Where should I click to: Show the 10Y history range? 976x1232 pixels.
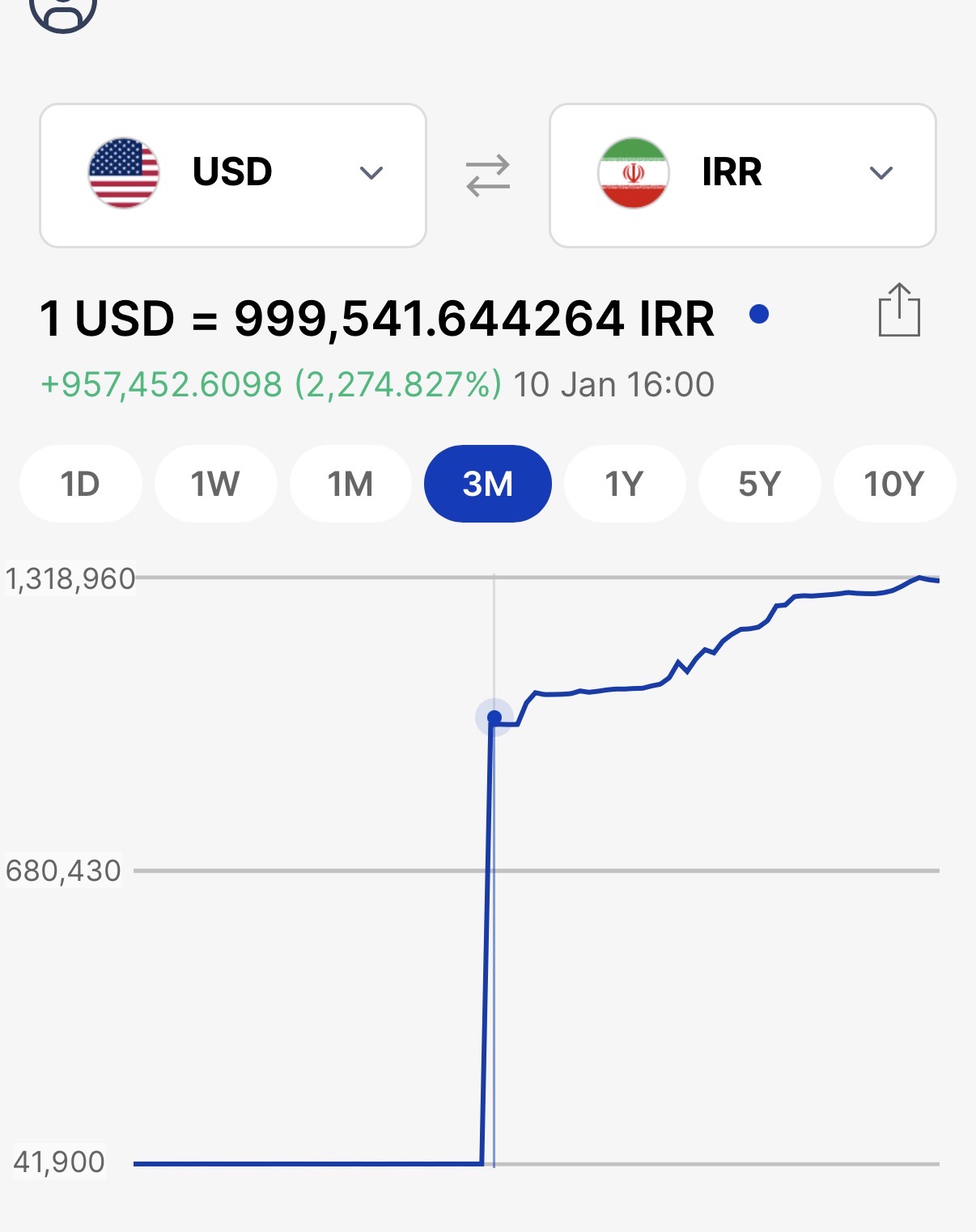[x=893, y=484]
